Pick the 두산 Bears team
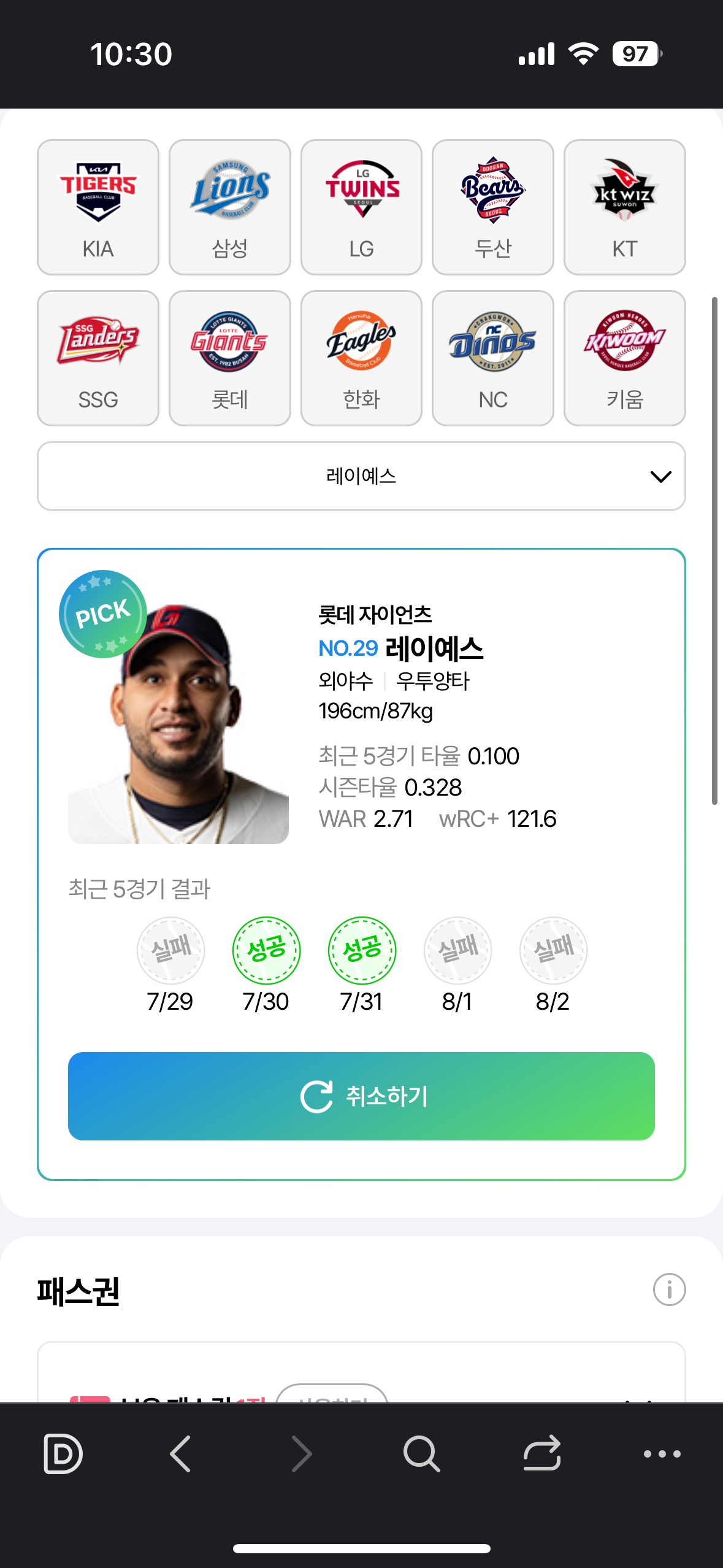 coord(492,207)
